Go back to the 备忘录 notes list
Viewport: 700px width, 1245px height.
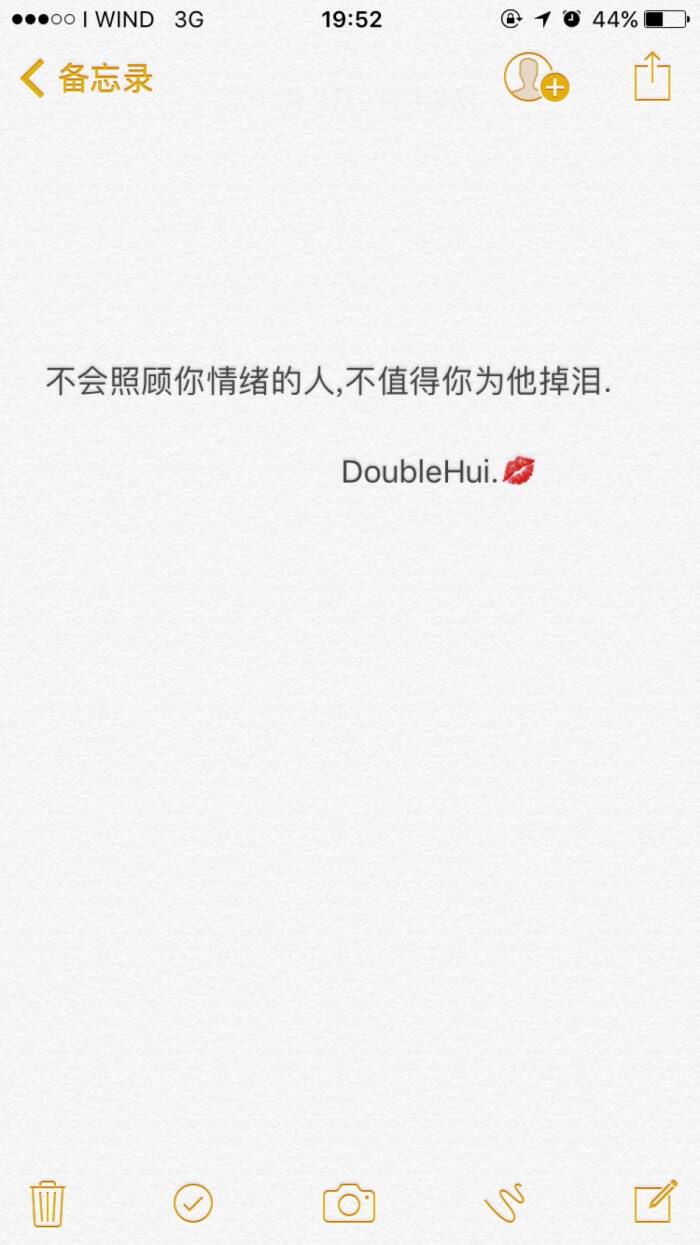(x=87, y=78)
